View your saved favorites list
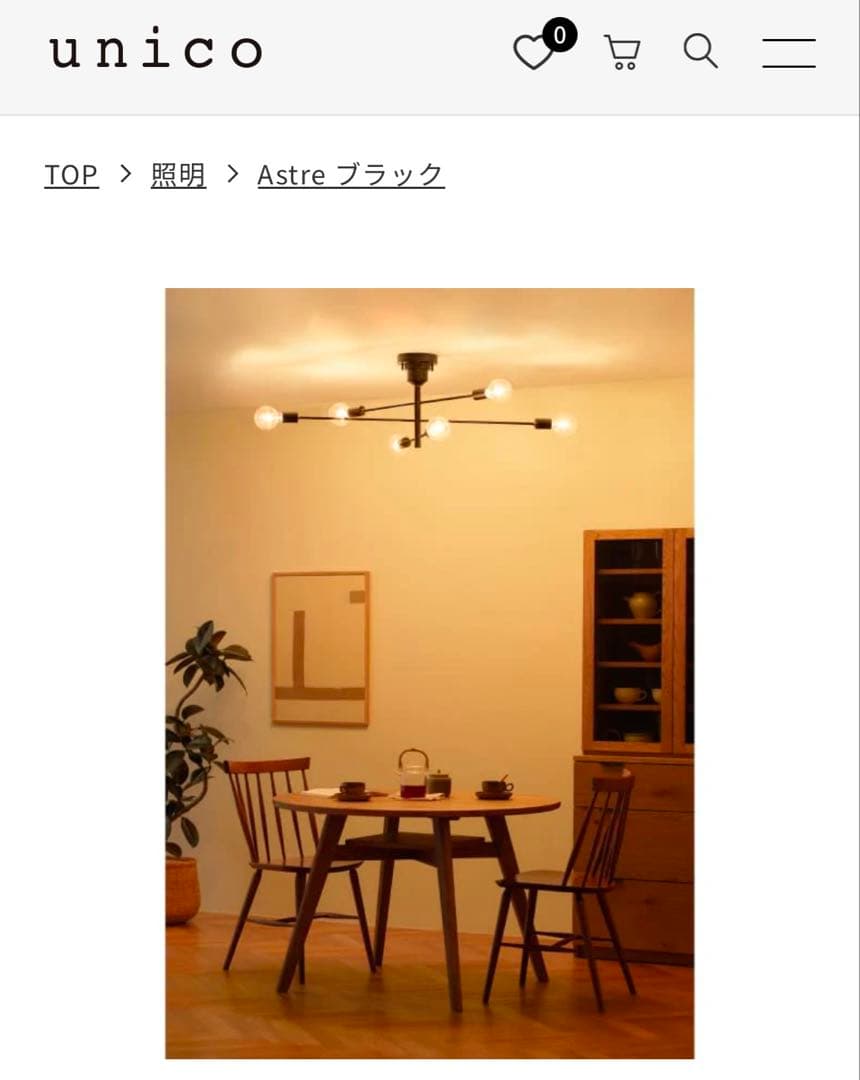This screenshot has height=1080, width=860. point(535,50)
